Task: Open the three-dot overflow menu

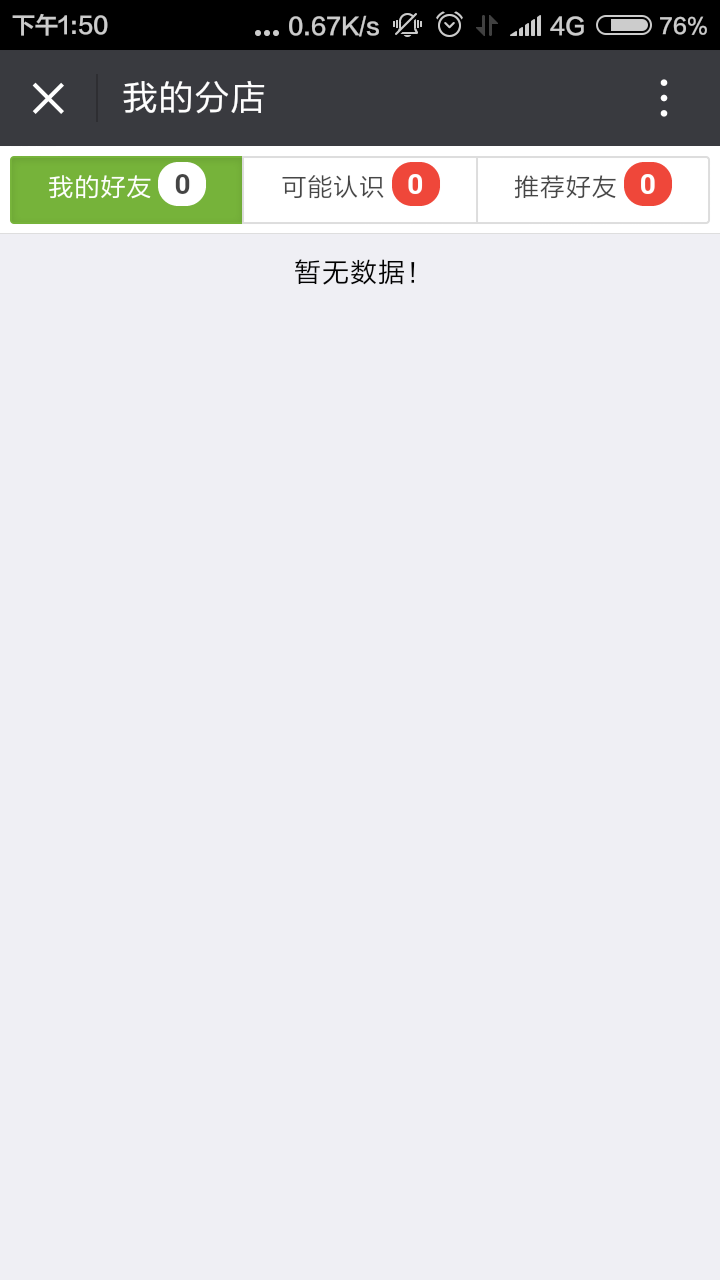Action: click(663, 98)
